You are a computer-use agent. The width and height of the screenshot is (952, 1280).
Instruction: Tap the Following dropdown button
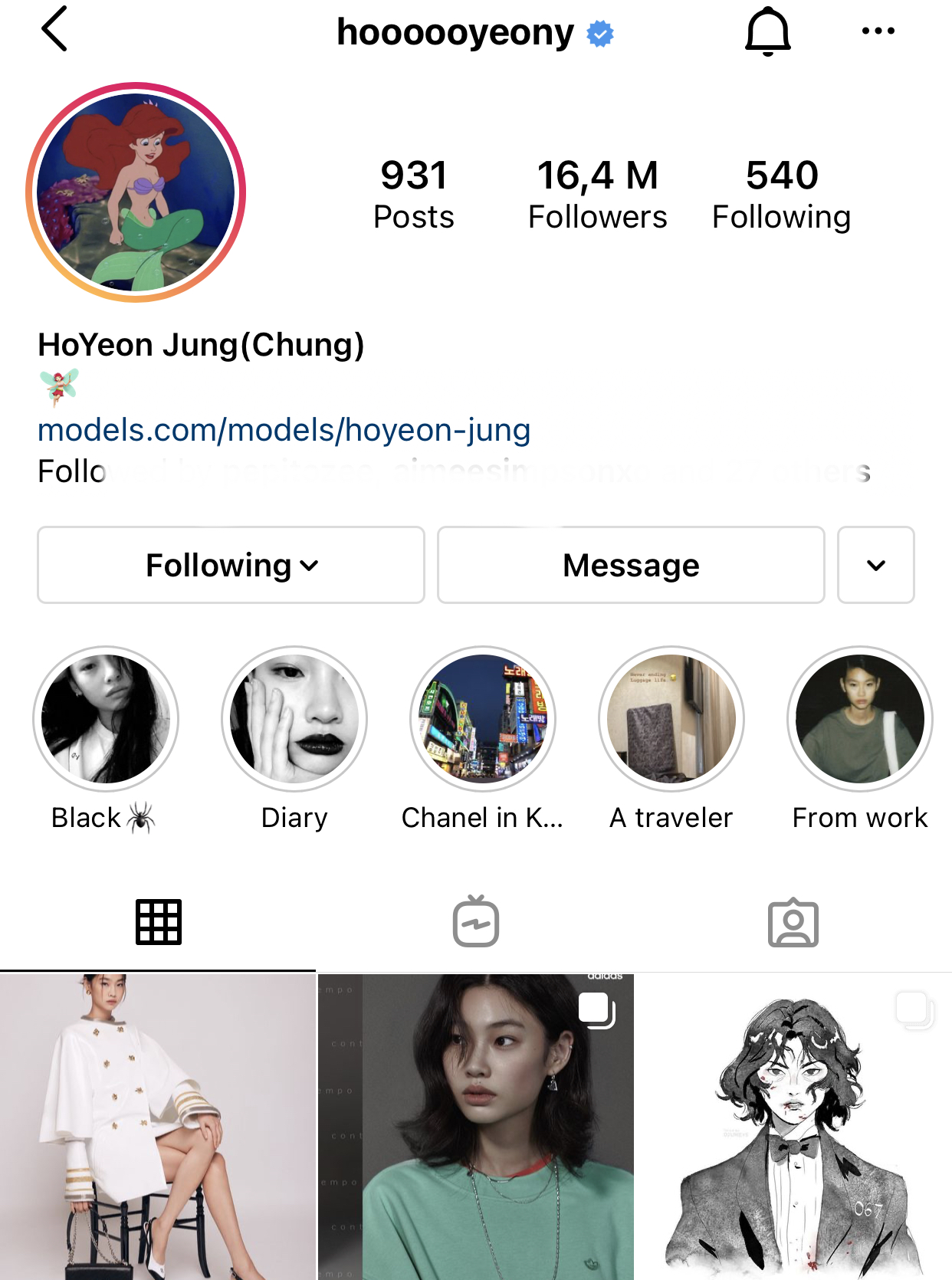pyautogui.click(x=231, y=565)
